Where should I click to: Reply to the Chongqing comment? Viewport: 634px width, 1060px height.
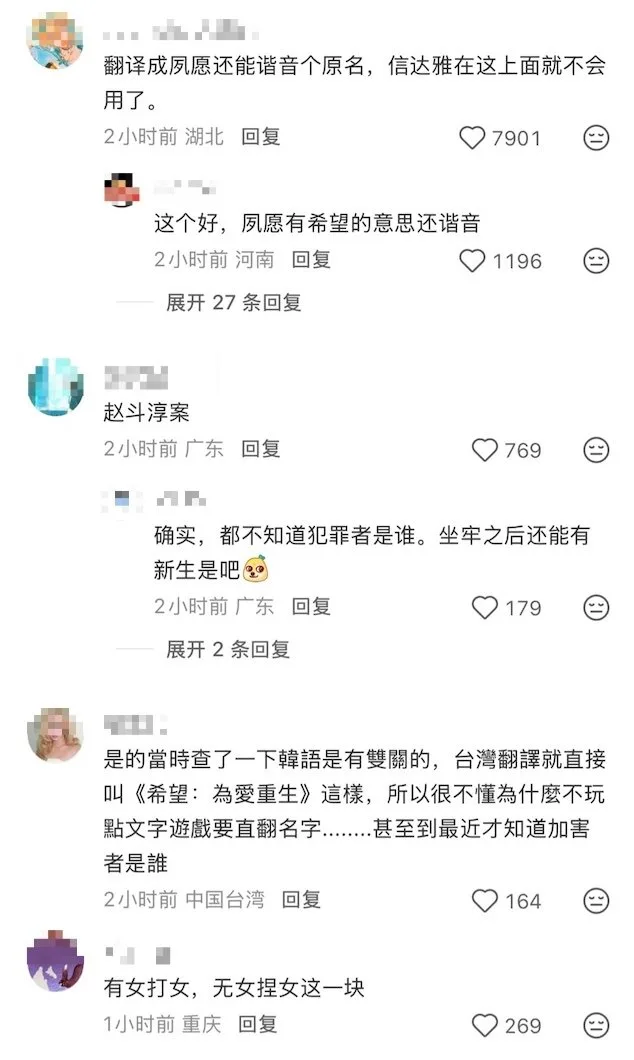click(258, 1024)
